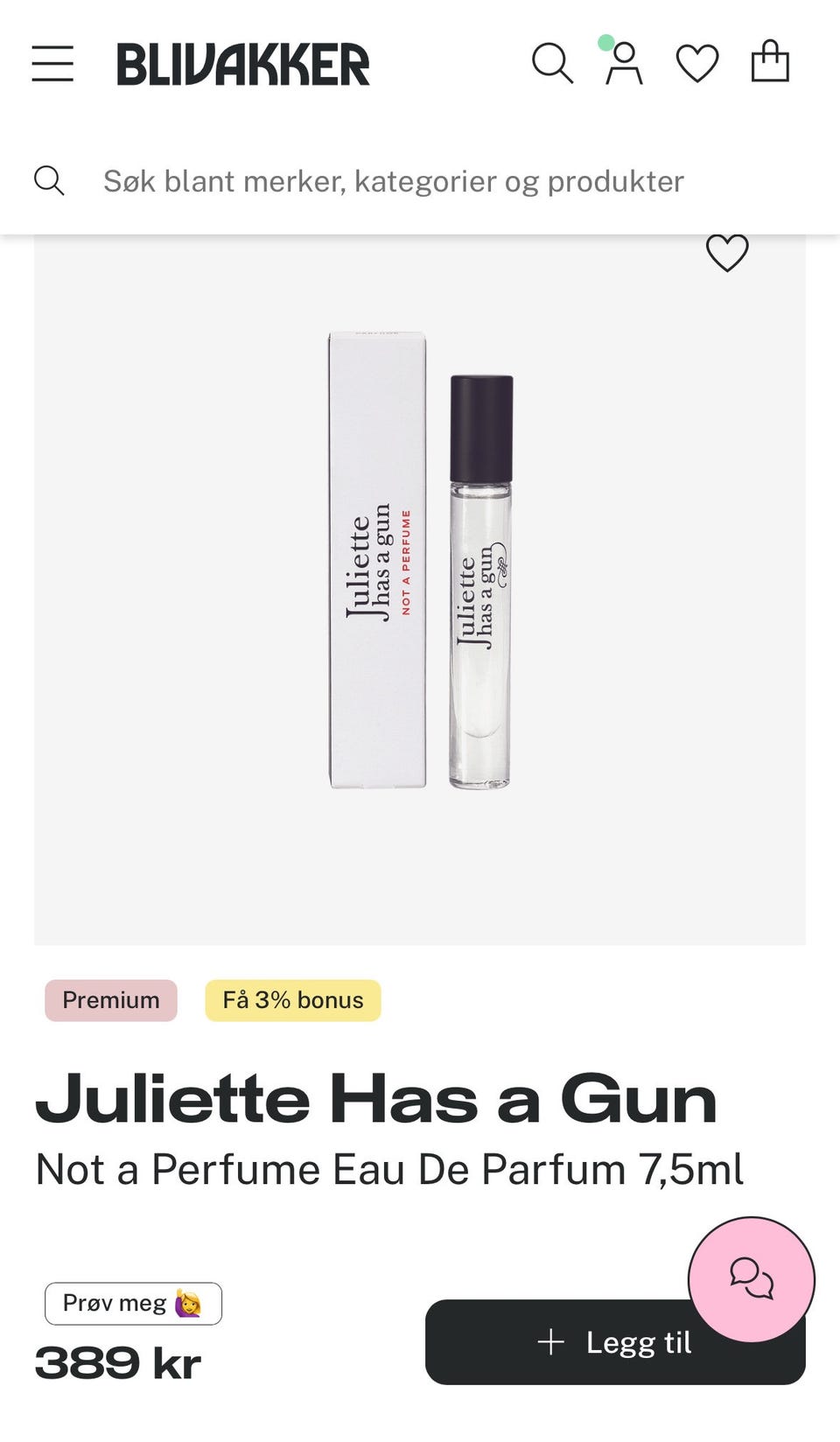Open the shopping bag

pos(770,61)
